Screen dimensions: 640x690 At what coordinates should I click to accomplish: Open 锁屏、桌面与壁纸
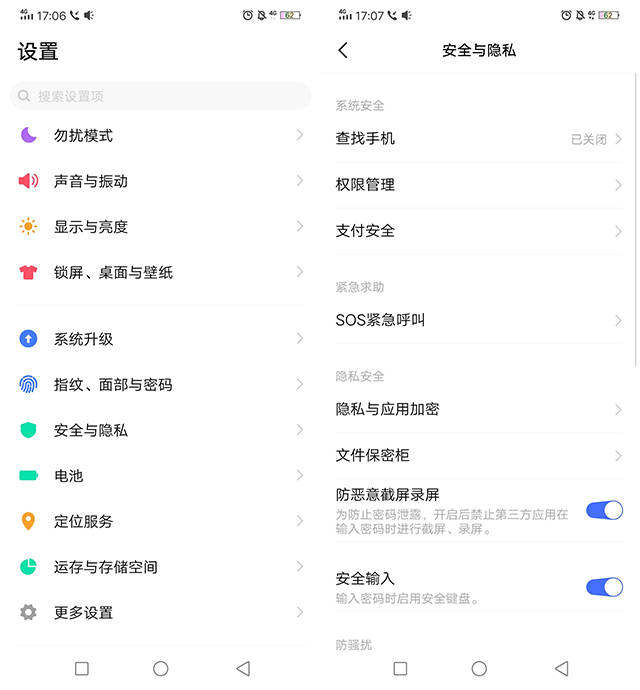(x=160, y=272)
